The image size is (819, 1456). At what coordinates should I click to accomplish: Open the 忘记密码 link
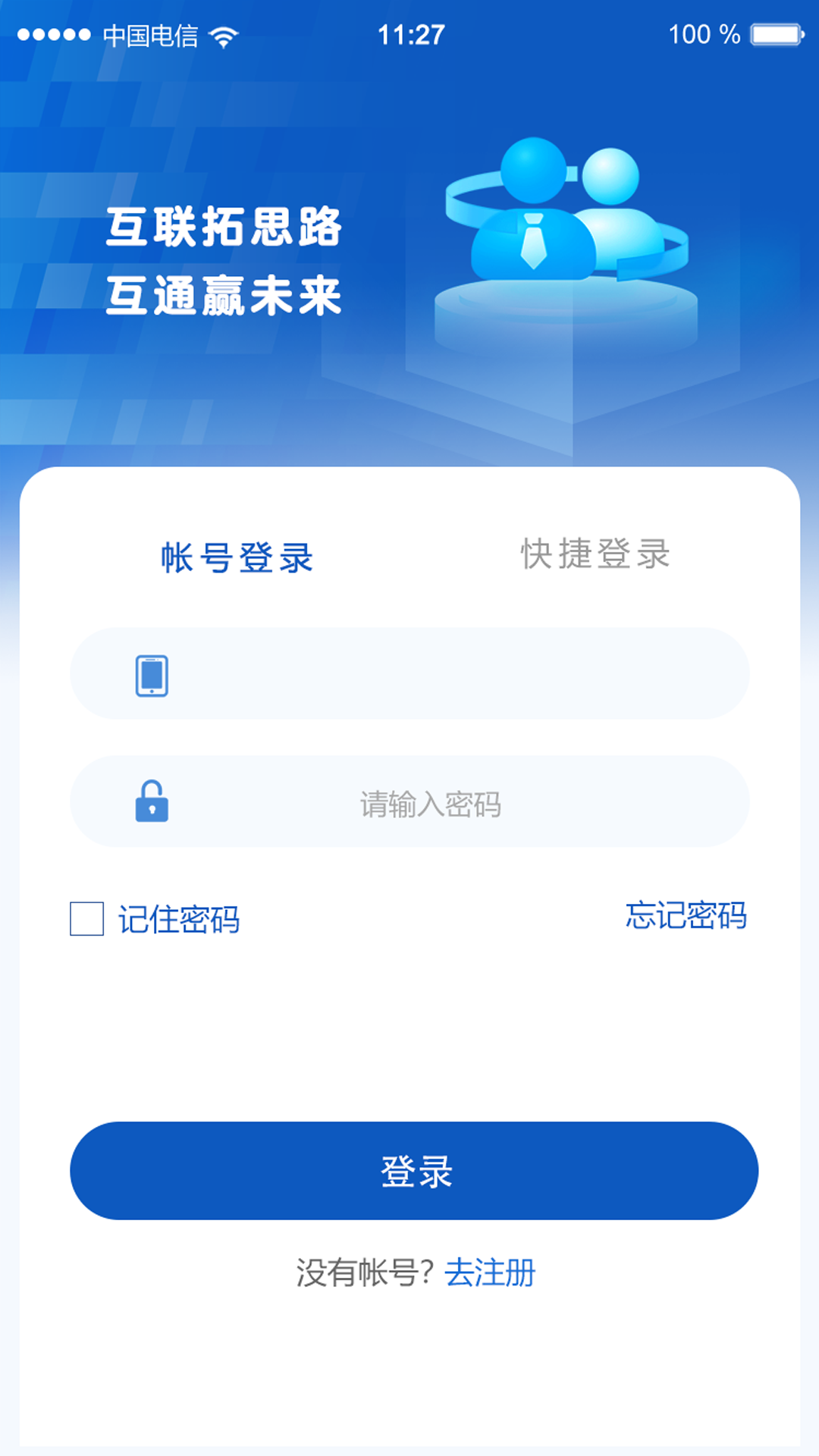[686, 915]
